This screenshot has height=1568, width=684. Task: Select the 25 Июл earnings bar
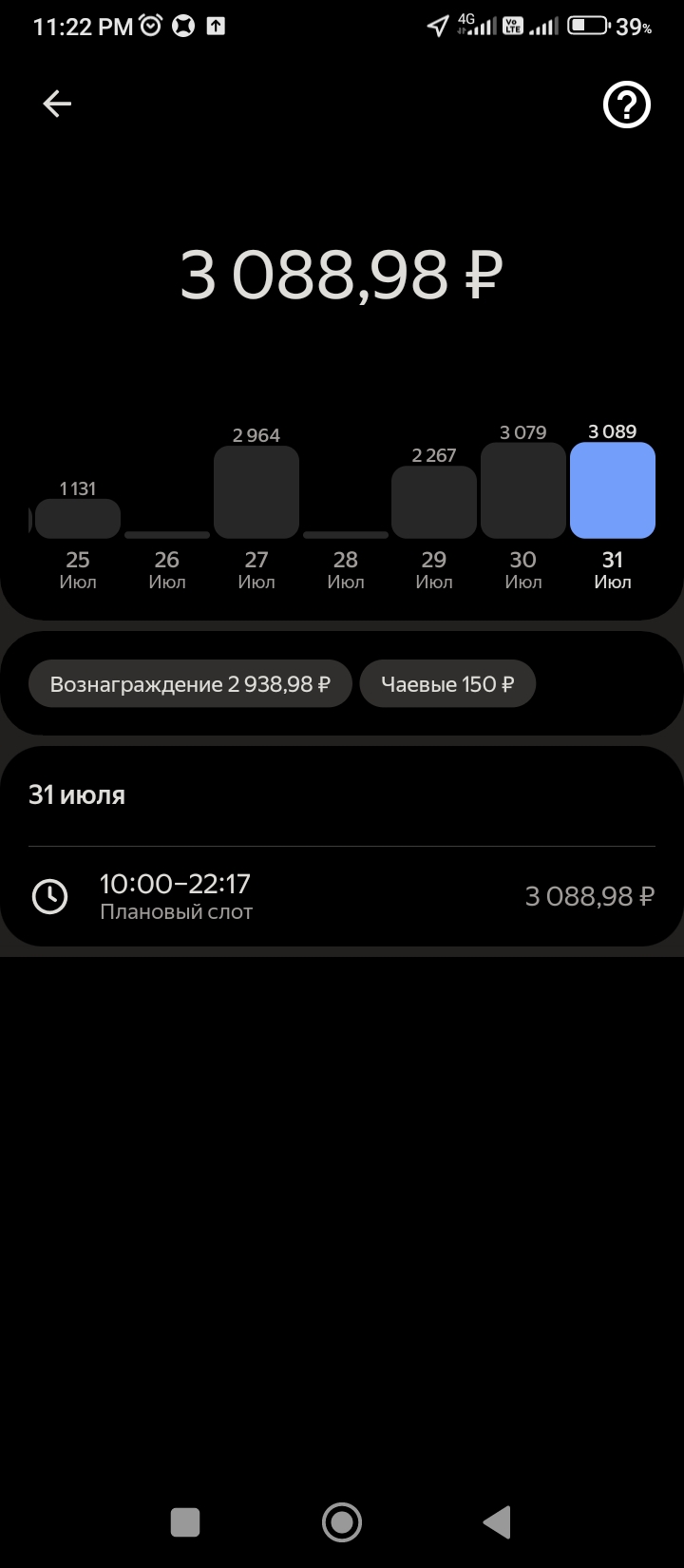78,519
